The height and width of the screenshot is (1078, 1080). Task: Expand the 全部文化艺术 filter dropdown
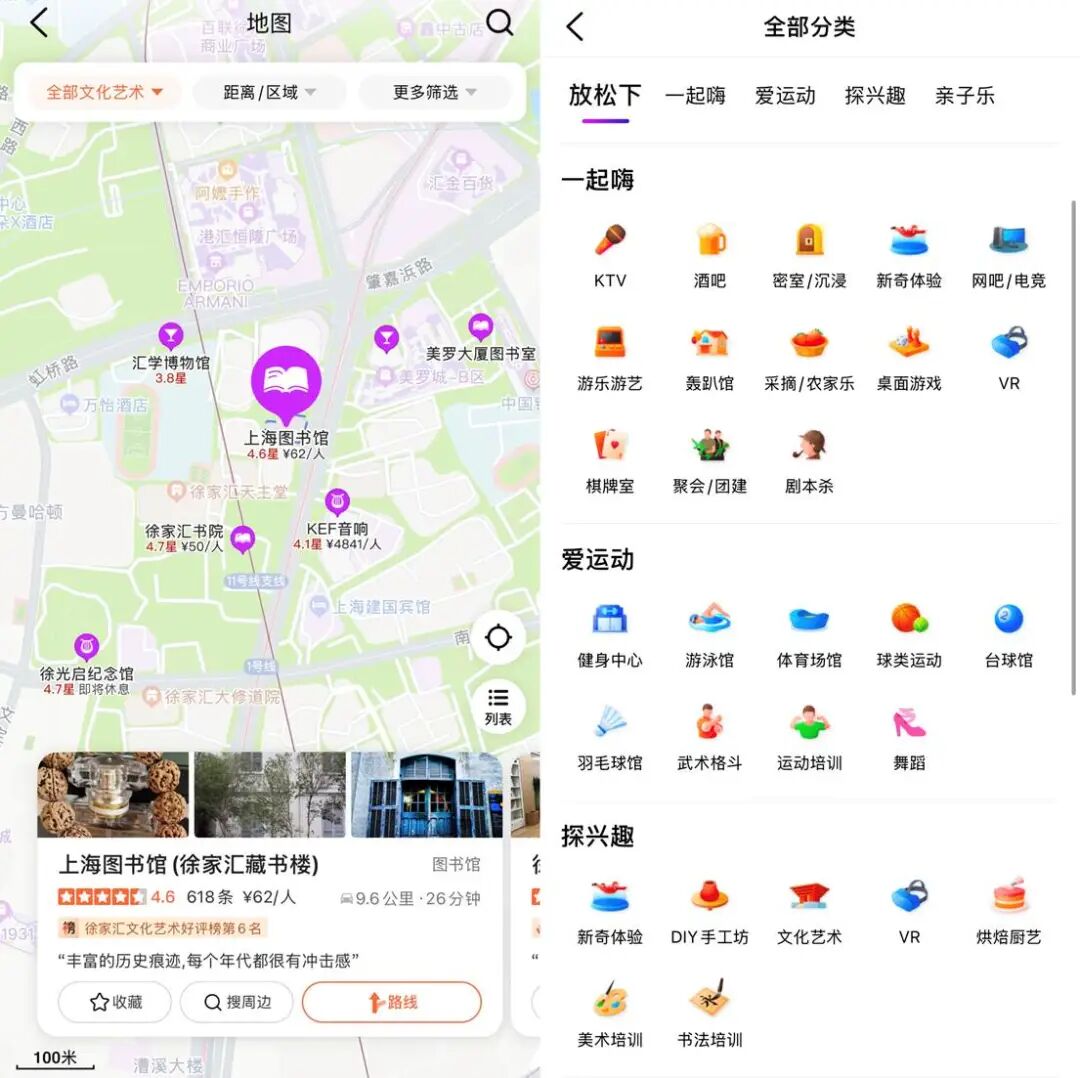click(104, 92)
